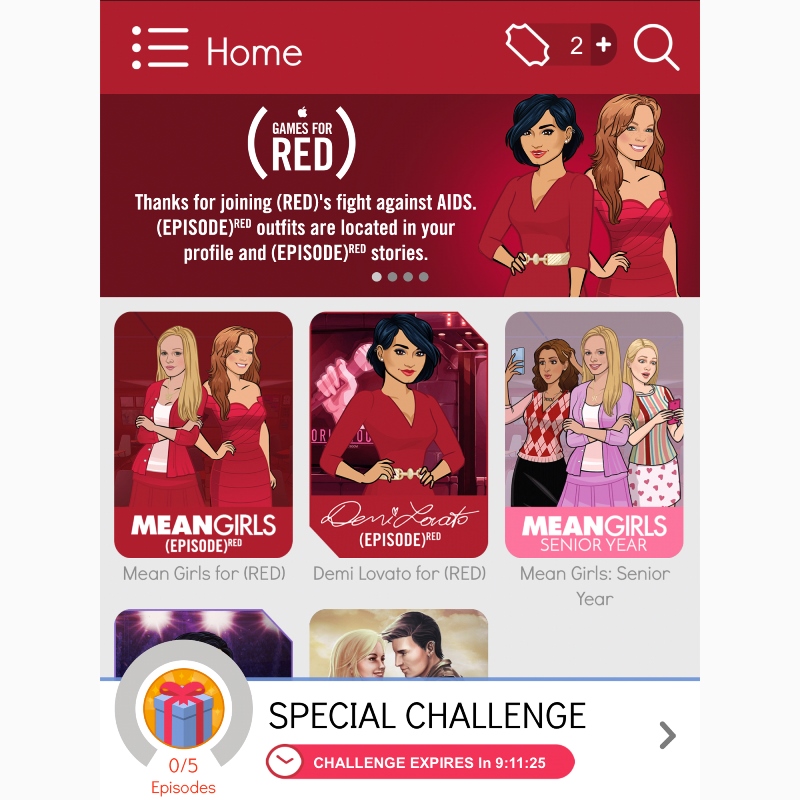The image size is (800, 800).
Task: Open Mean Girls for (RED) story
Action: click(x=203, y=435)
